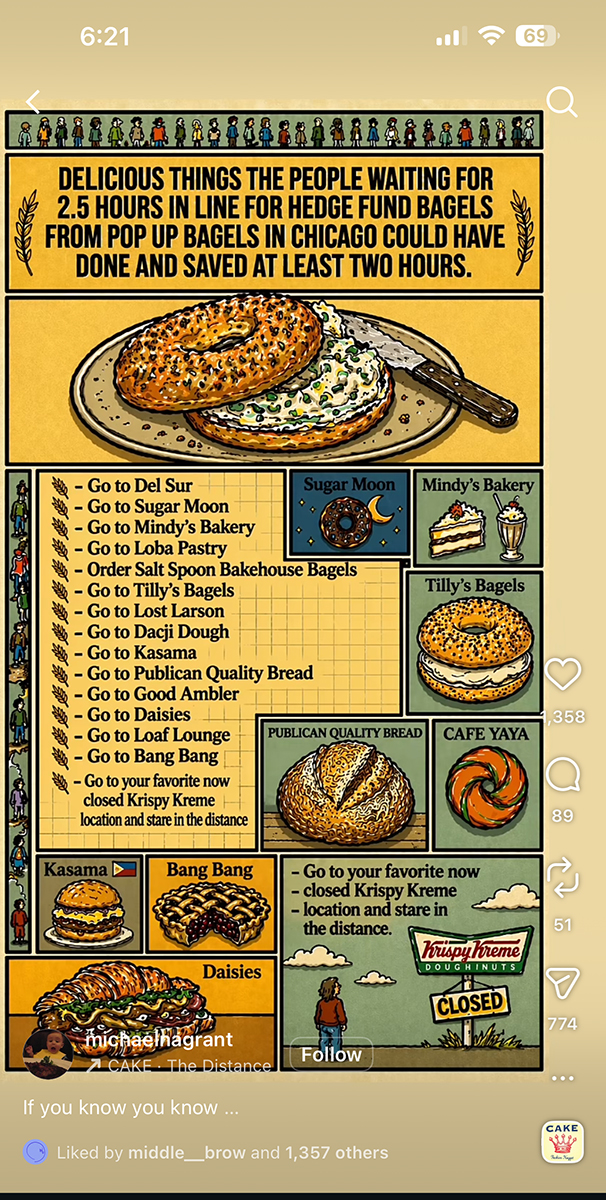Visit the michaelnagrant username link
606x1200 pixels.
tap(159, 1040)
